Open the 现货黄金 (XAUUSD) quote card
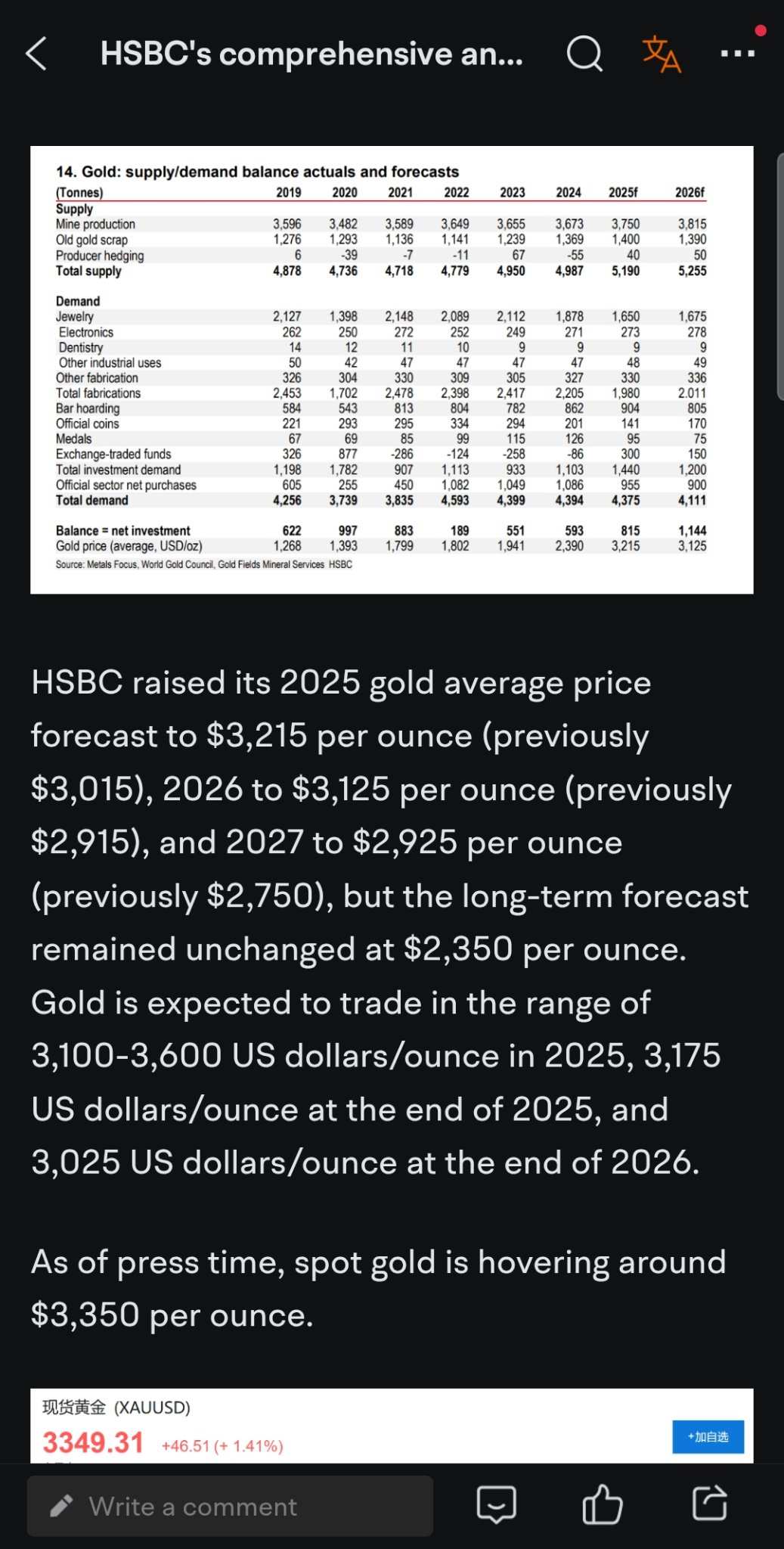 tap(392, 1426)
